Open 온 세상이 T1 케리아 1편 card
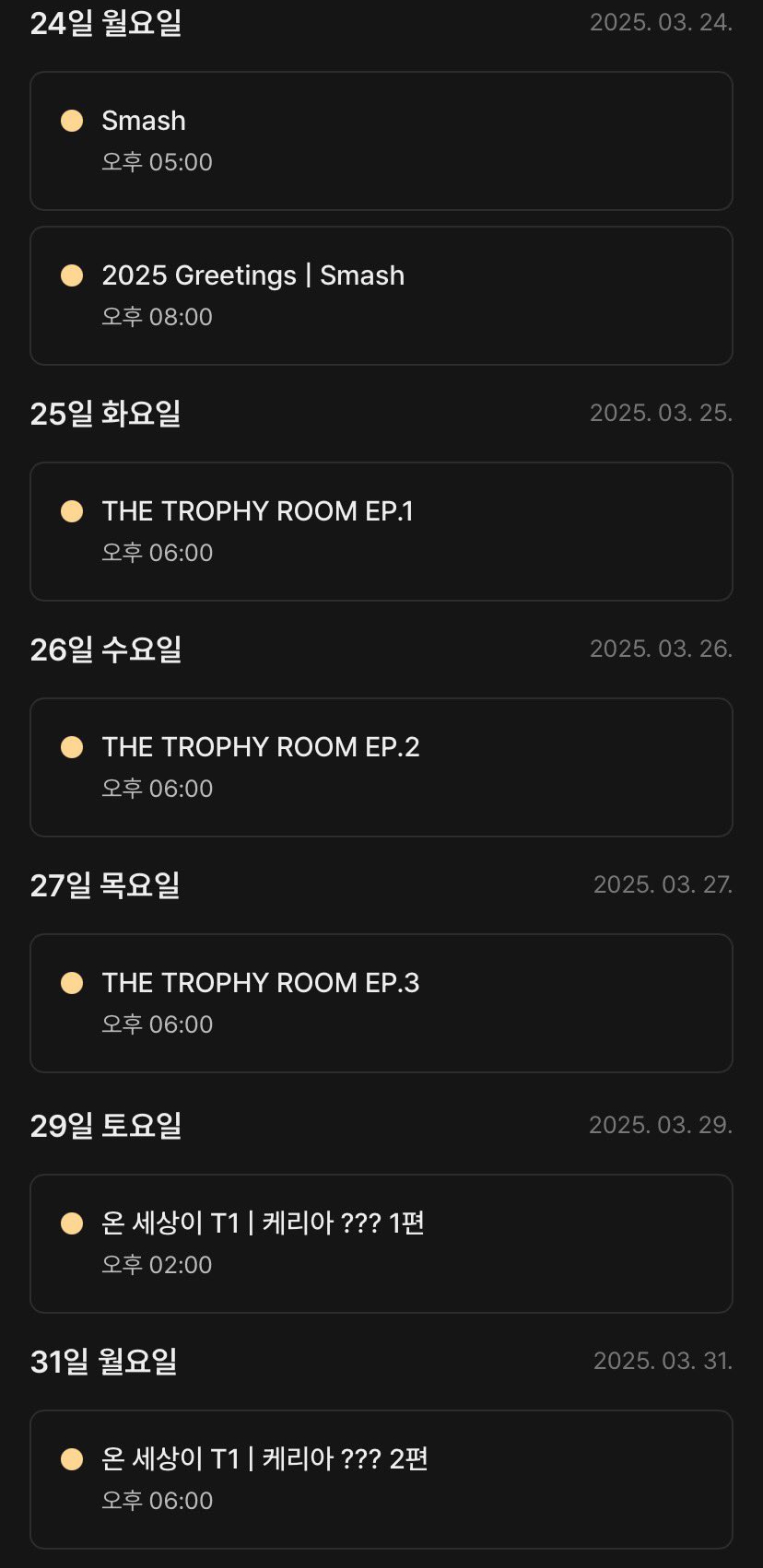 tap(381, 1244)
